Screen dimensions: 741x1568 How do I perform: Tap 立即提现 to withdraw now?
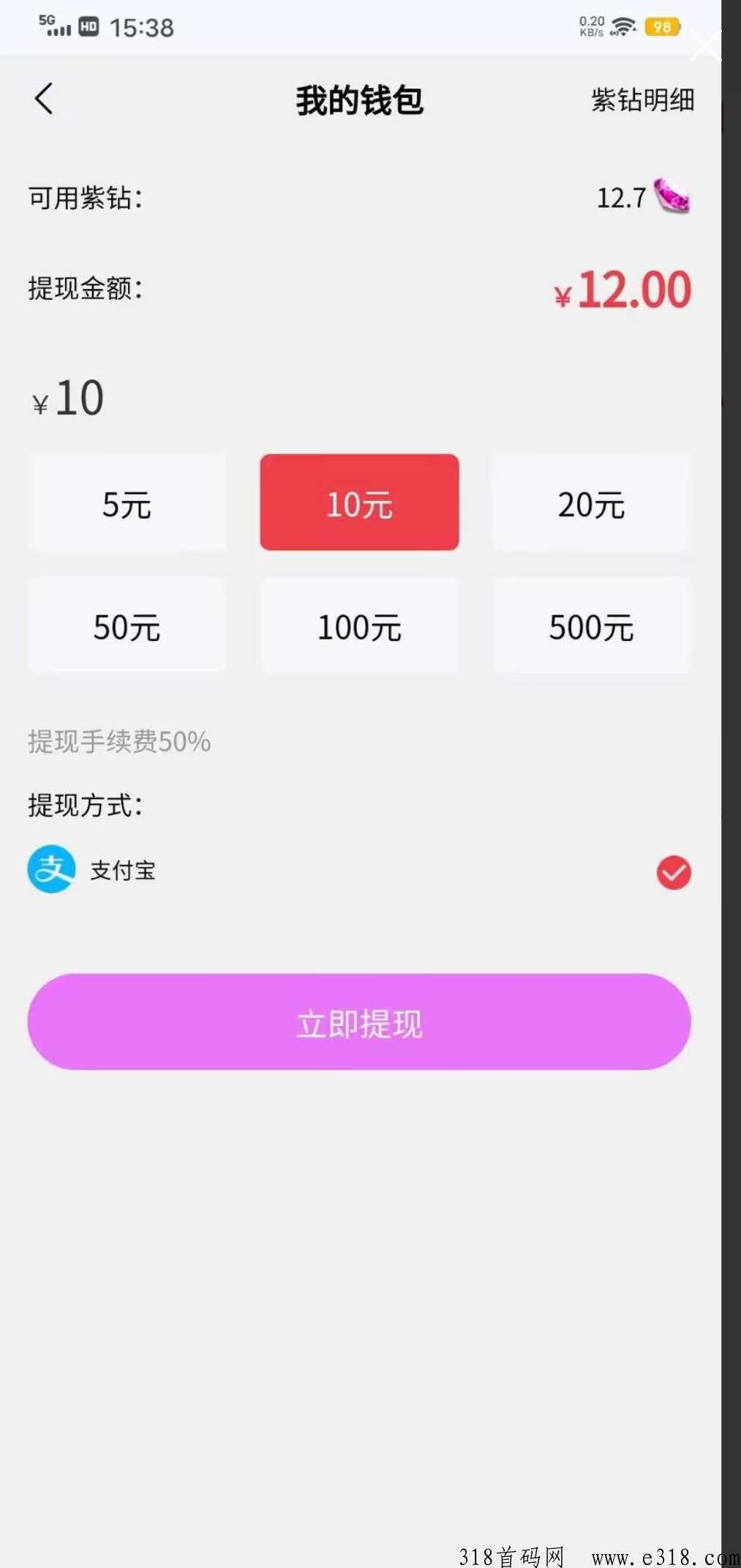click(359, 1021)
